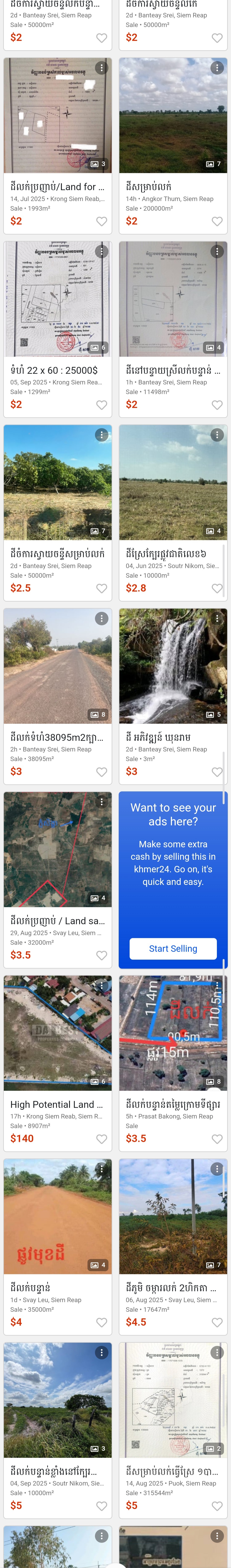This screenshot has width=231, height=1568.
Task: Favorite the $3 waterfall 3m² listing
Action: point(217,772)
